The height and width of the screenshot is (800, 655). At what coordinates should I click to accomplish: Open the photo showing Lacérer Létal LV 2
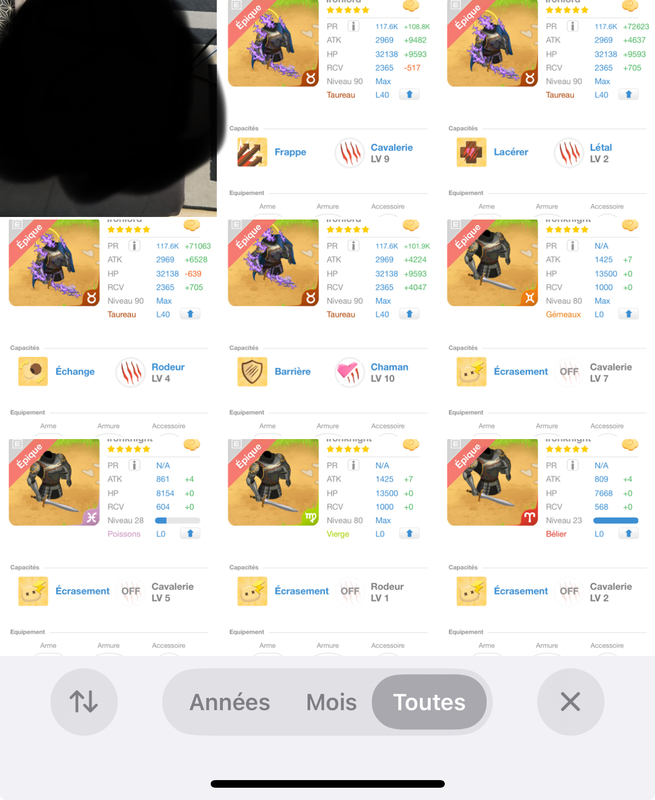point(546,108)
